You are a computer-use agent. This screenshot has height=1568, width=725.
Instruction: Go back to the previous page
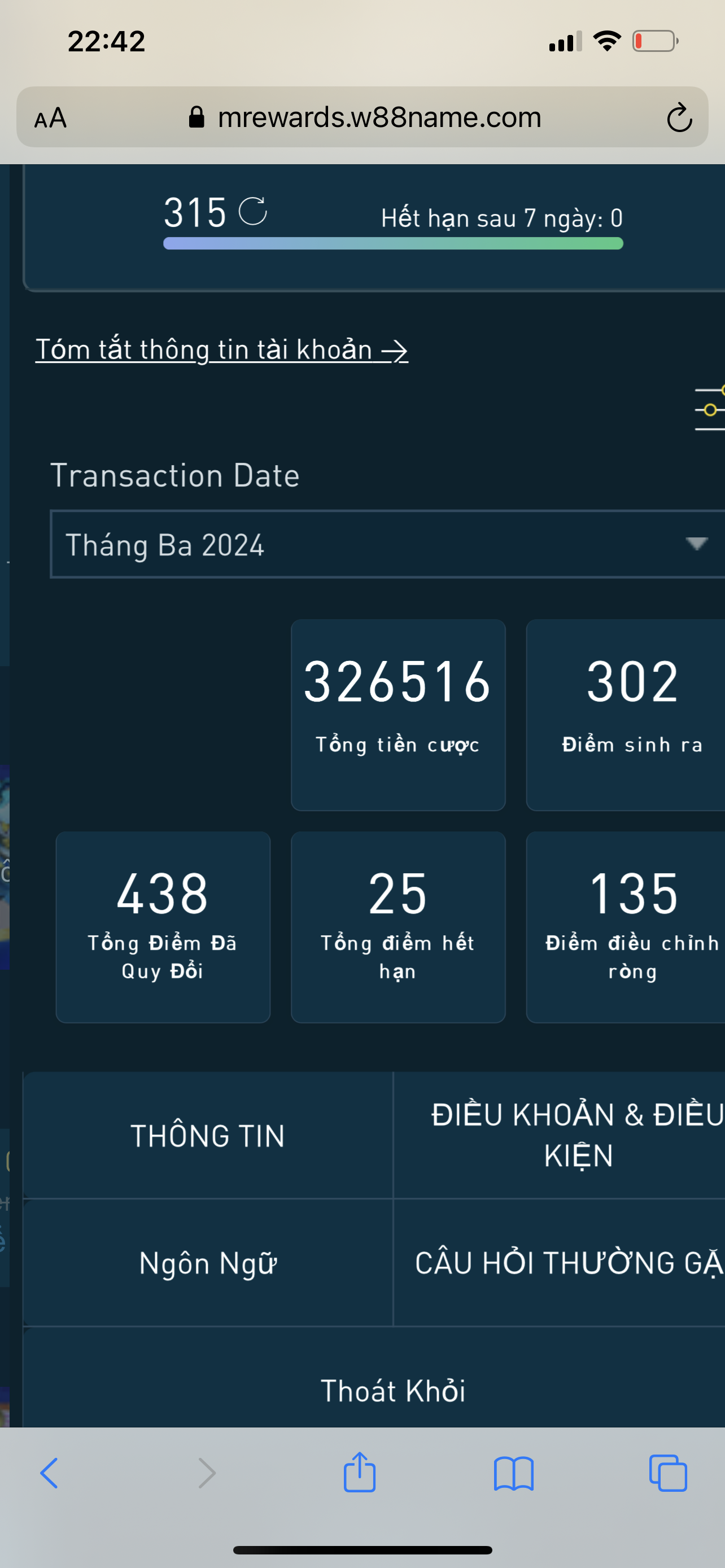(x=49, y=1474)
